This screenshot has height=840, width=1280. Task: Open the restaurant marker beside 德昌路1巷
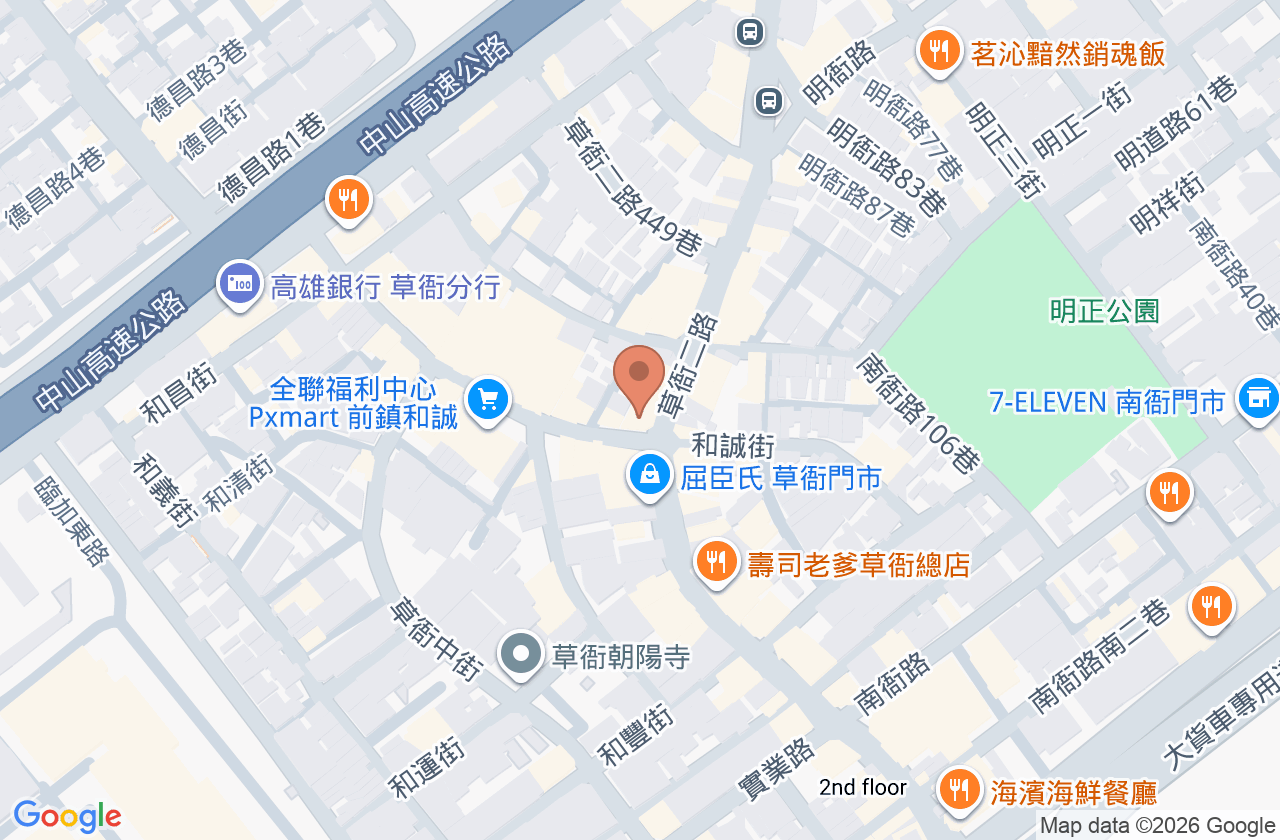click(348, 201)
